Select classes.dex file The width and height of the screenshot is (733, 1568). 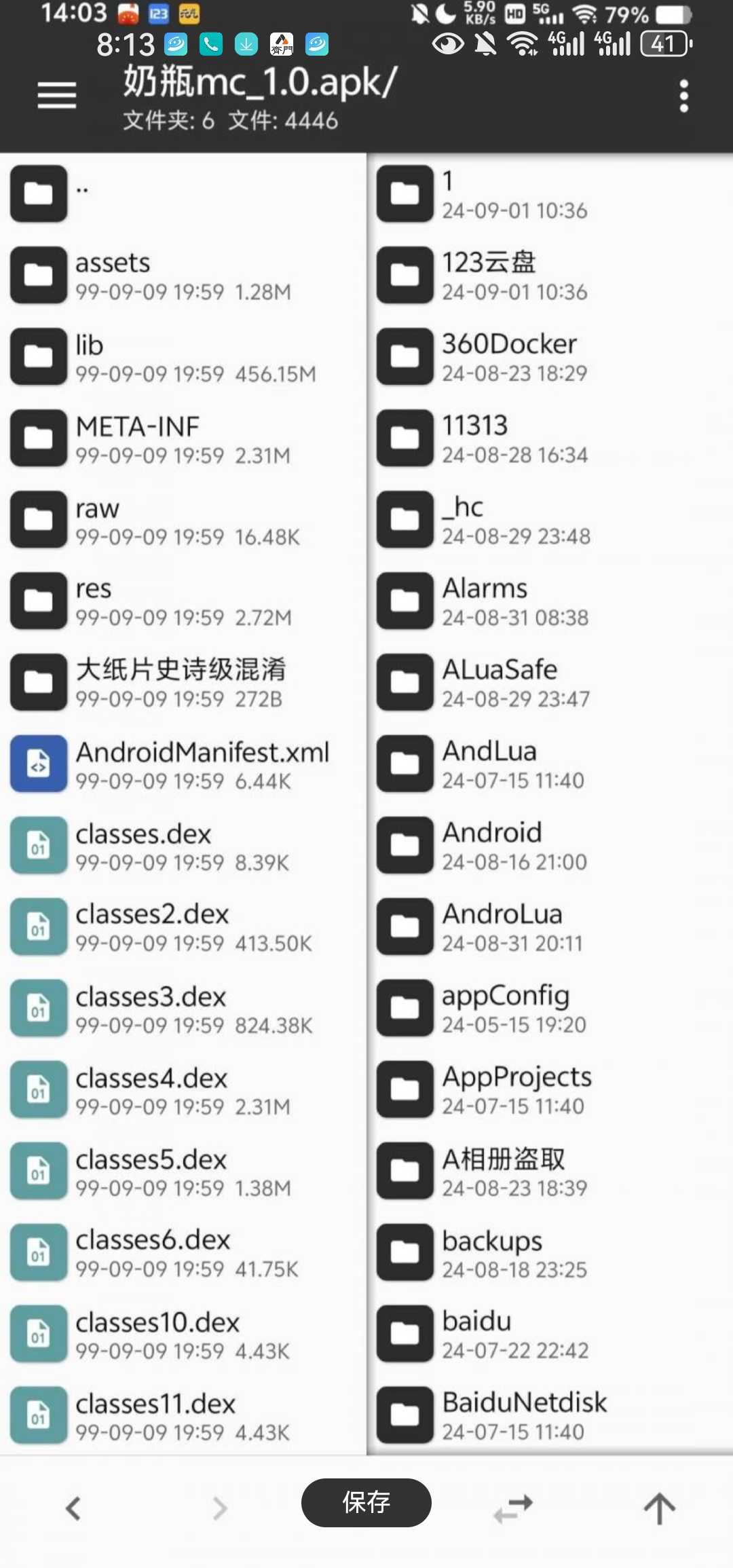(182, 846)
